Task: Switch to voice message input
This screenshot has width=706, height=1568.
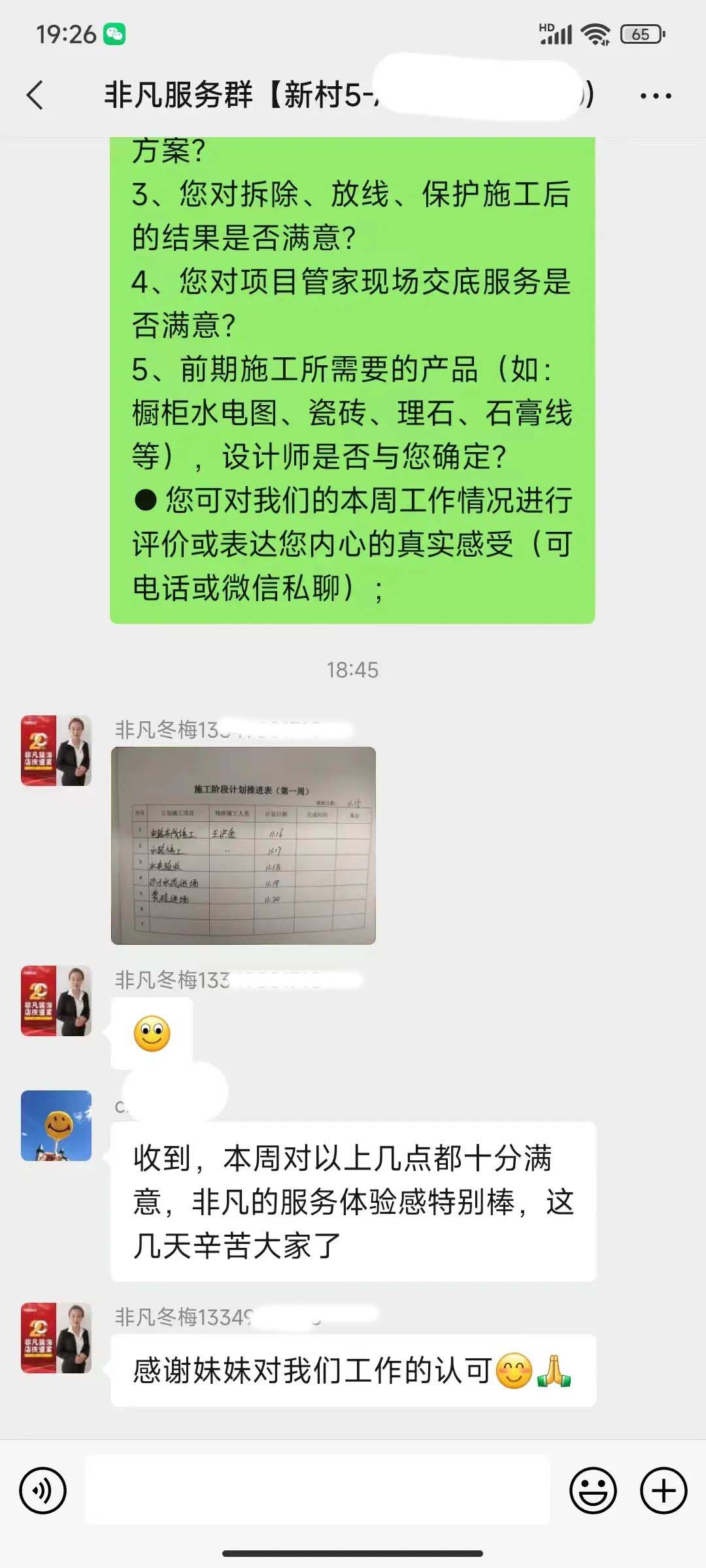Action: point(43,1491)
